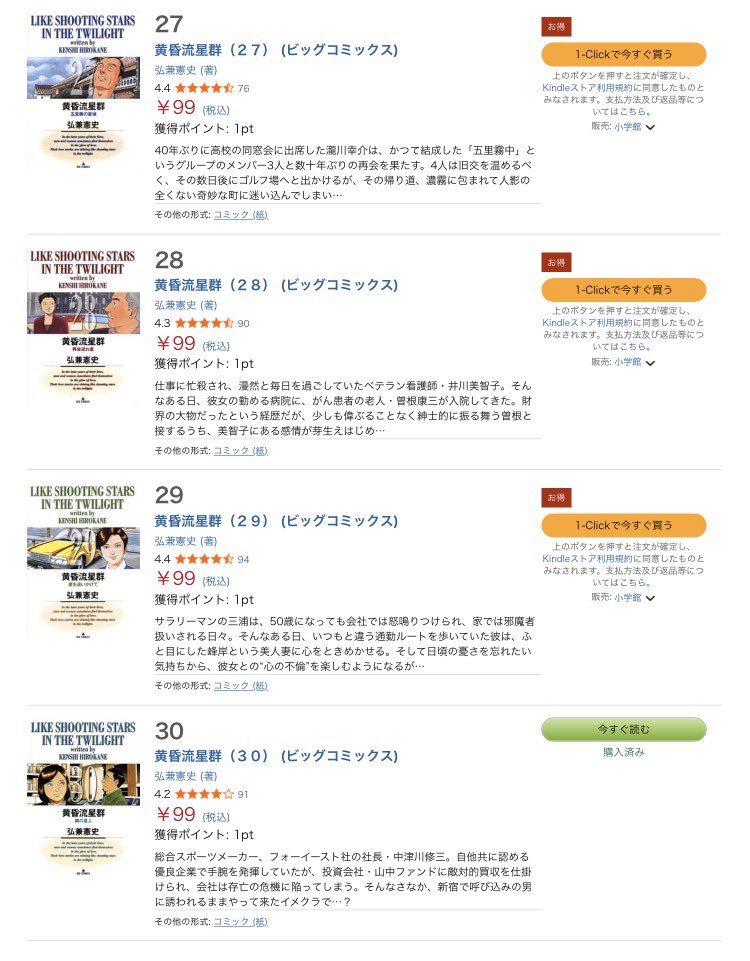The image size is (750, 961).
Task: Buy volume 29 with 1-Click
Action: [623, 525]
